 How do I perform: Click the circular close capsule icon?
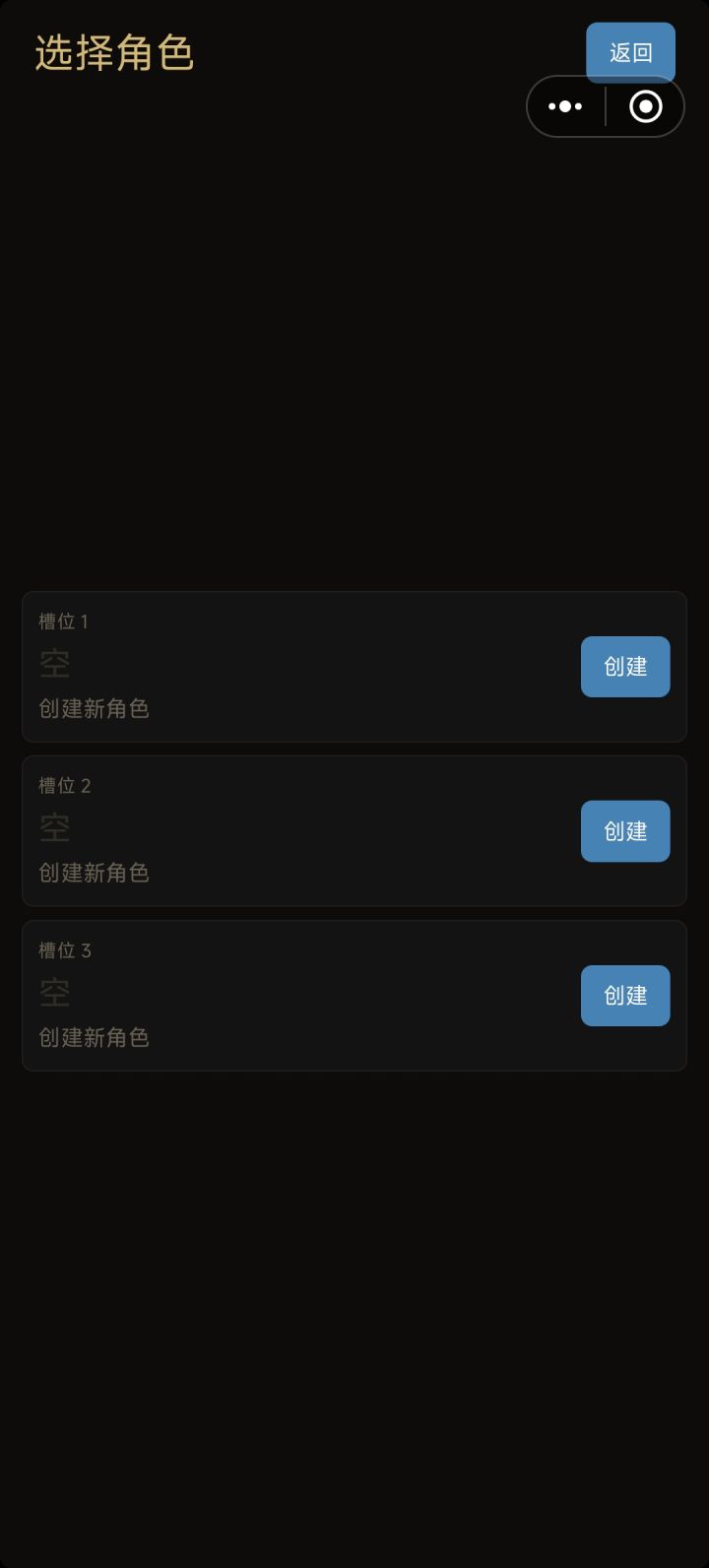645,105
